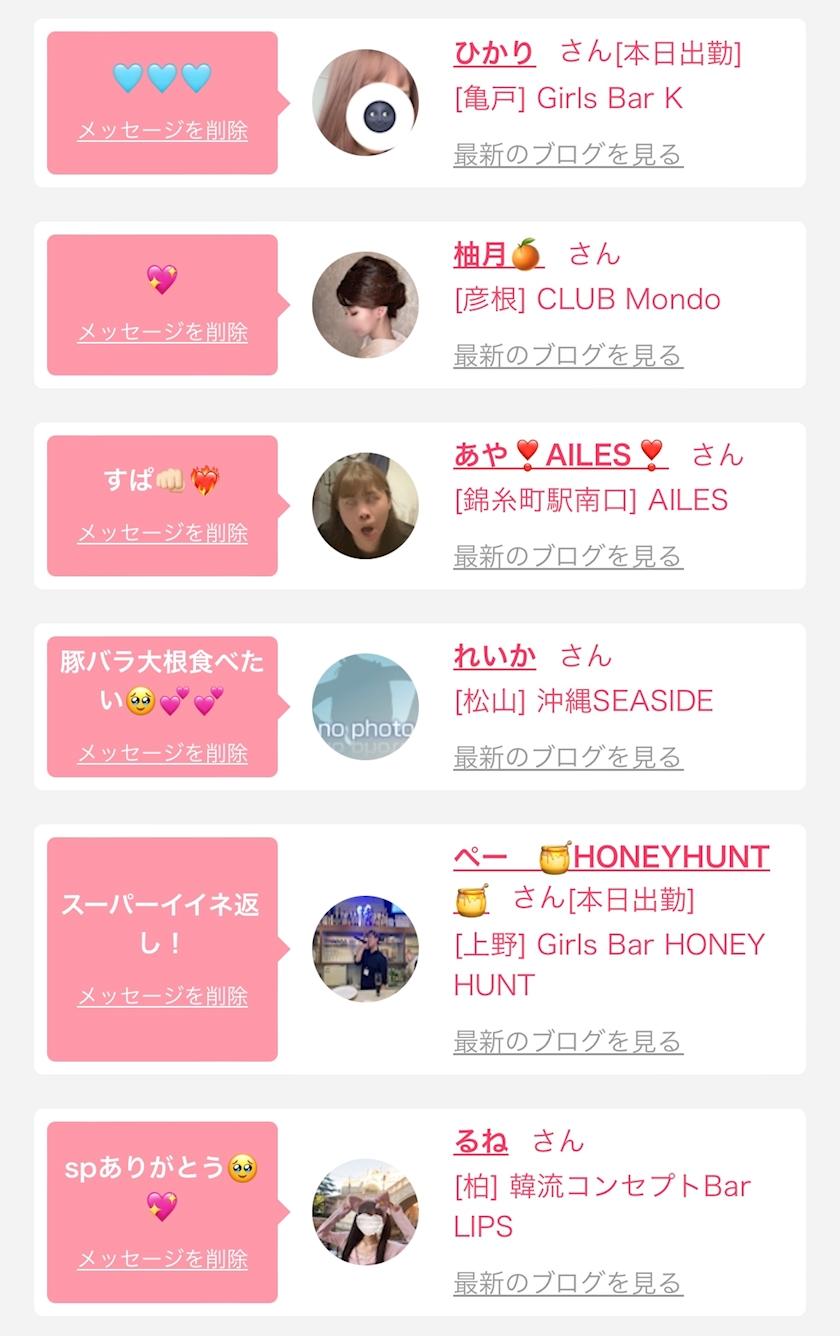Open あや AILES profile link
Viewport: 840px width, 1336px height.
tap(560, 455)
